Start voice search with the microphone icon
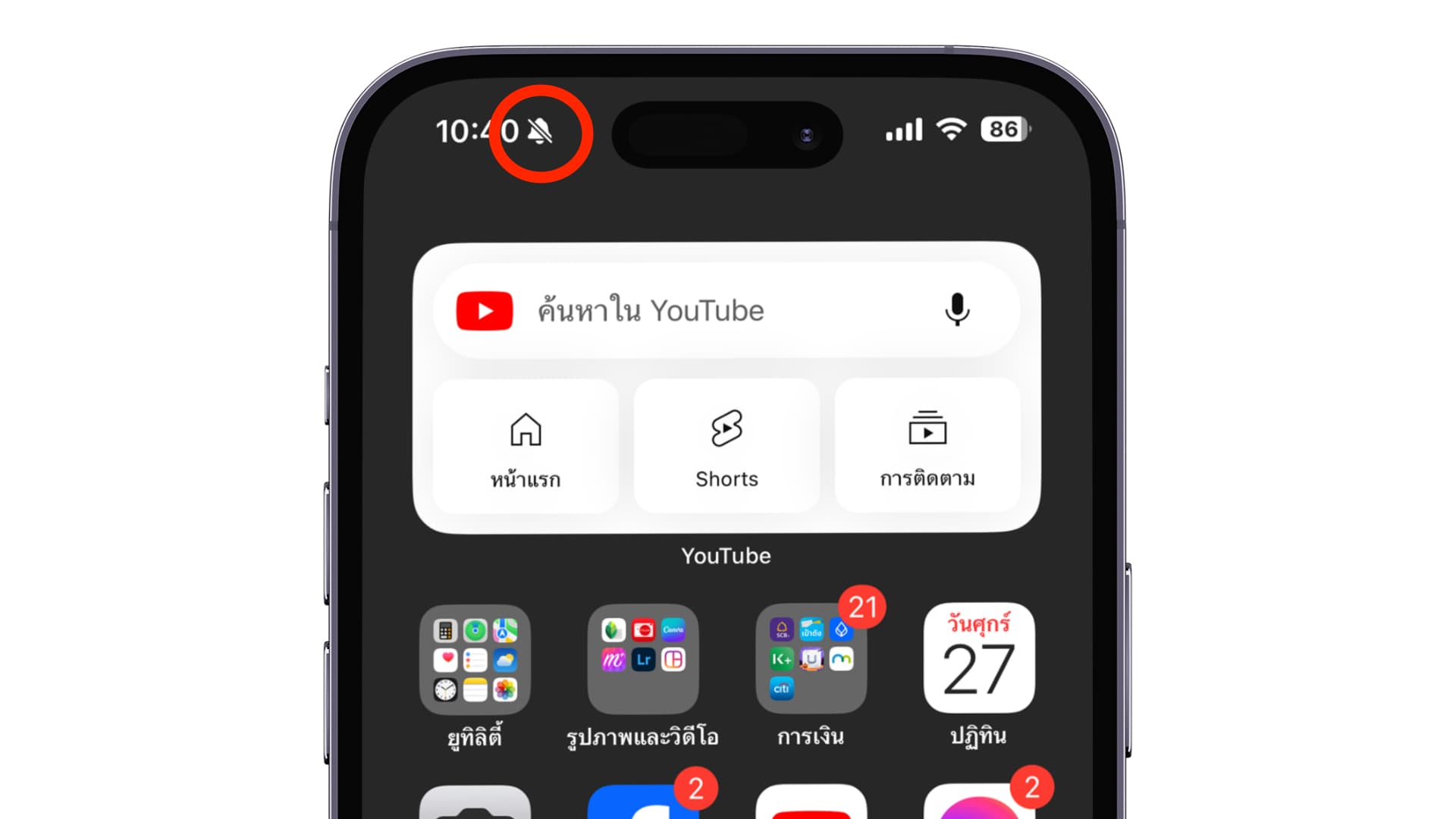The image size is (1456, 819). 957,309
